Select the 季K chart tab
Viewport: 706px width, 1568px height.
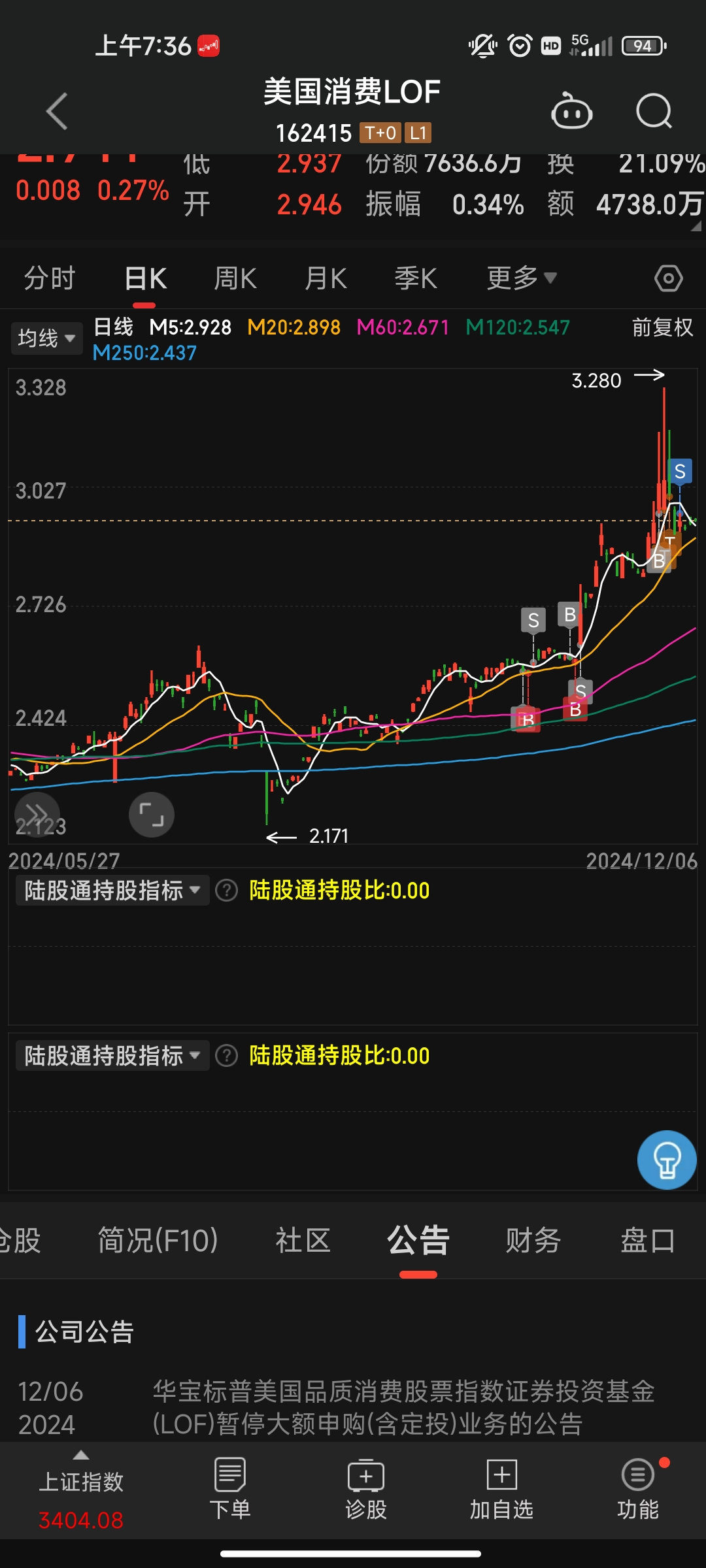point(416,278)
